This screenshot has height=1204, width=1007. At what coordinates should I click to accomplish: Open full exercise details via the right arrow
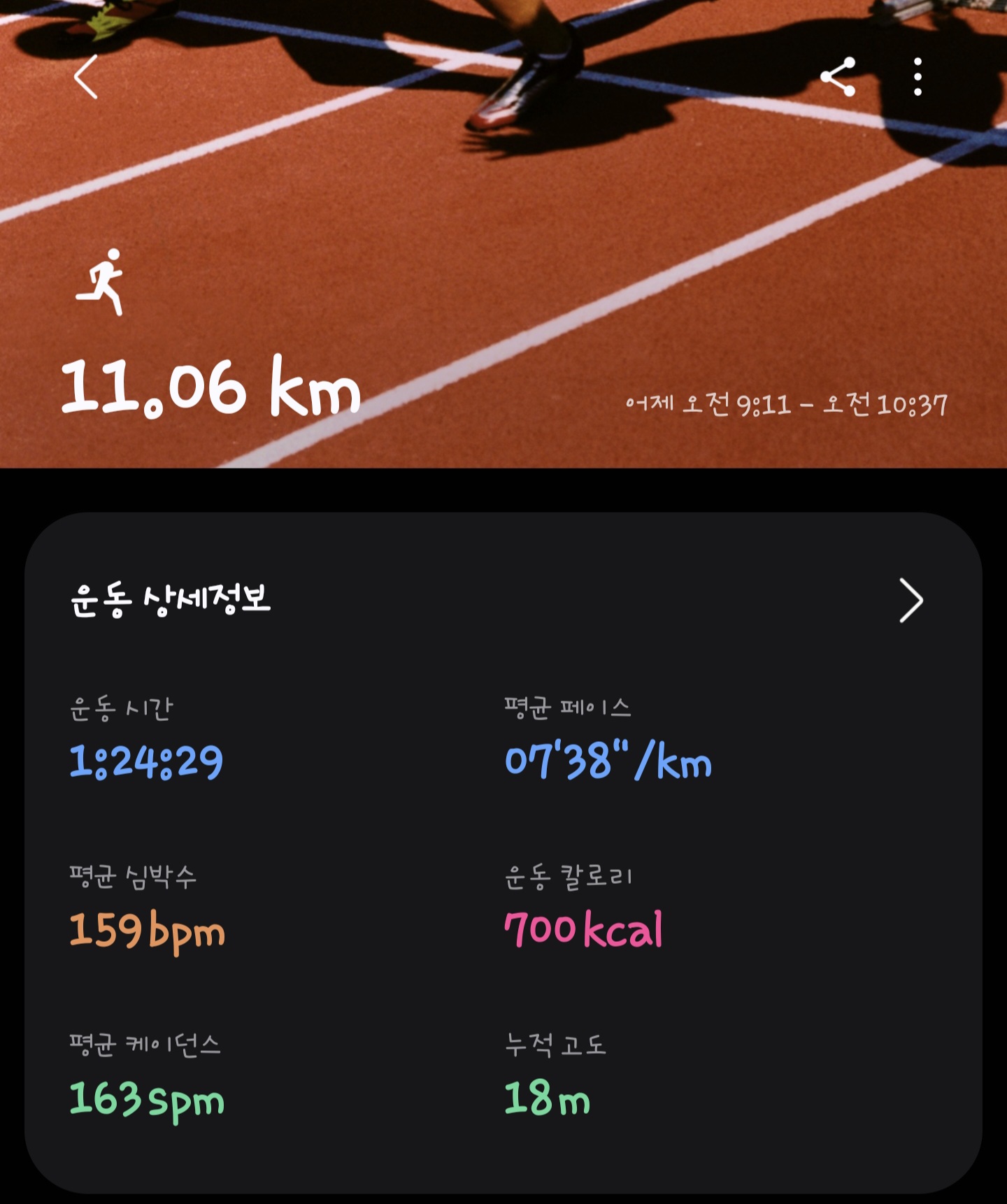click(913, 600)
